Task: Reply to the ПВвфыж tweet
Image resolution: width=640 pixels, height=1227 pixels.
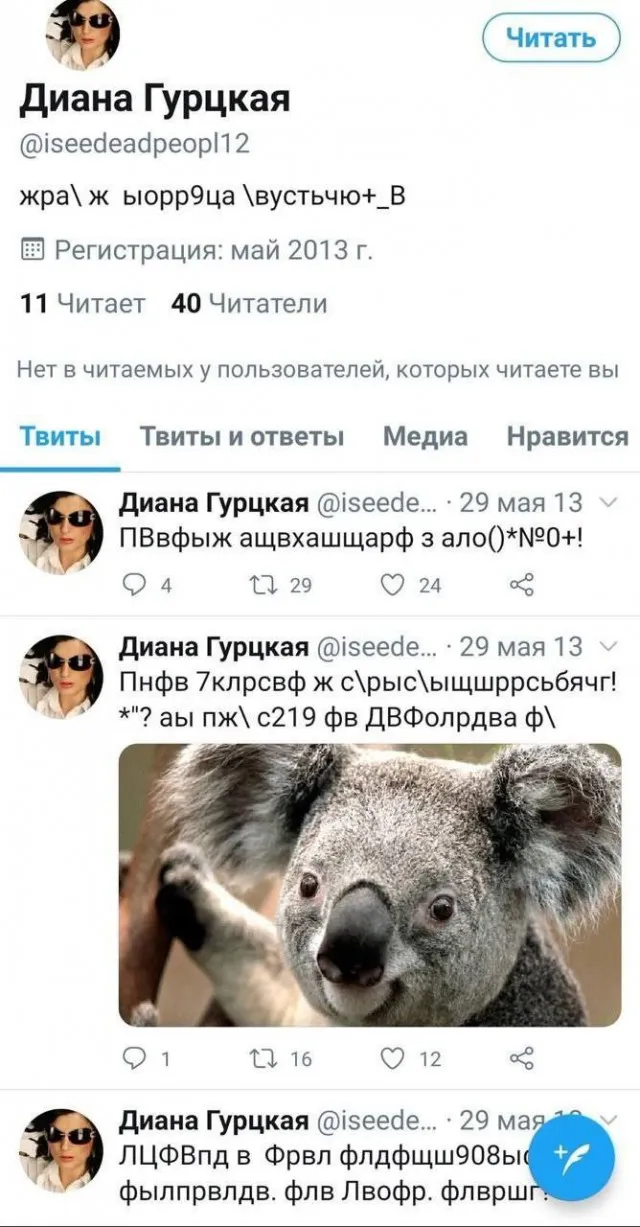Action: (133, 585)
